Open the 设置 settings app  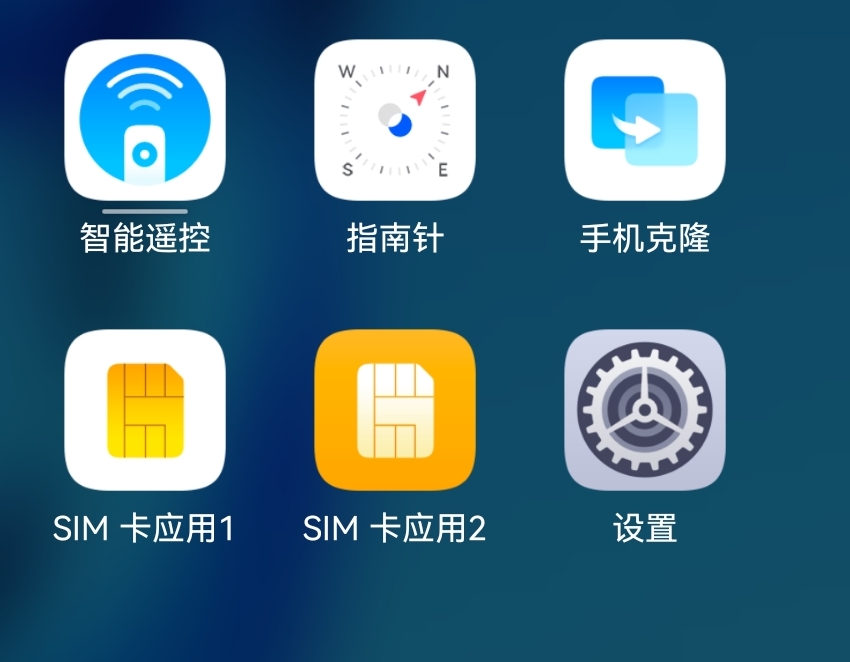click(x=645, y=410)
